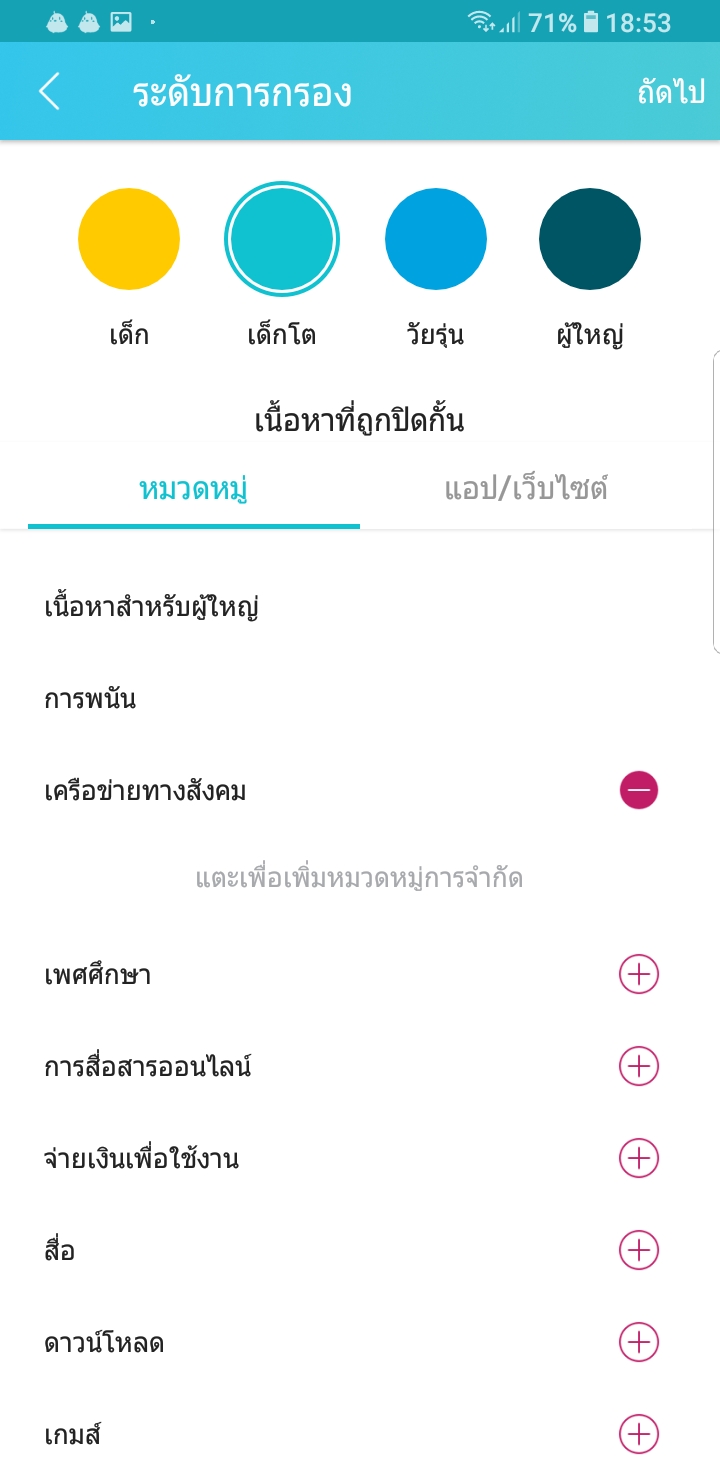
Task: Add เพศศึกษา to blocked categories
Action: coord(639,974)
